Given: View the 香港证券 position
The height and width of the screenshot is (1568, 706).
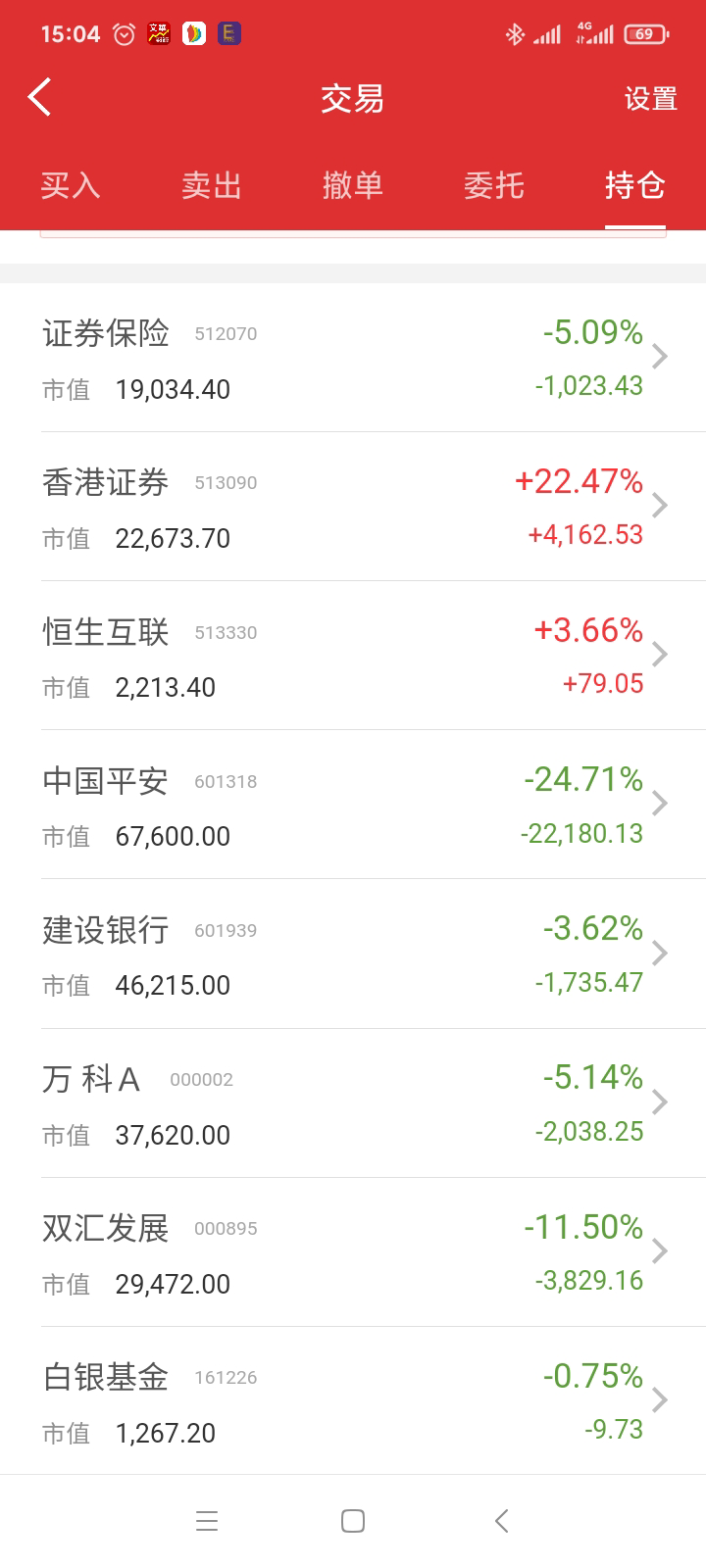Looking at the screenshot, I should click(x=353, y=508).
